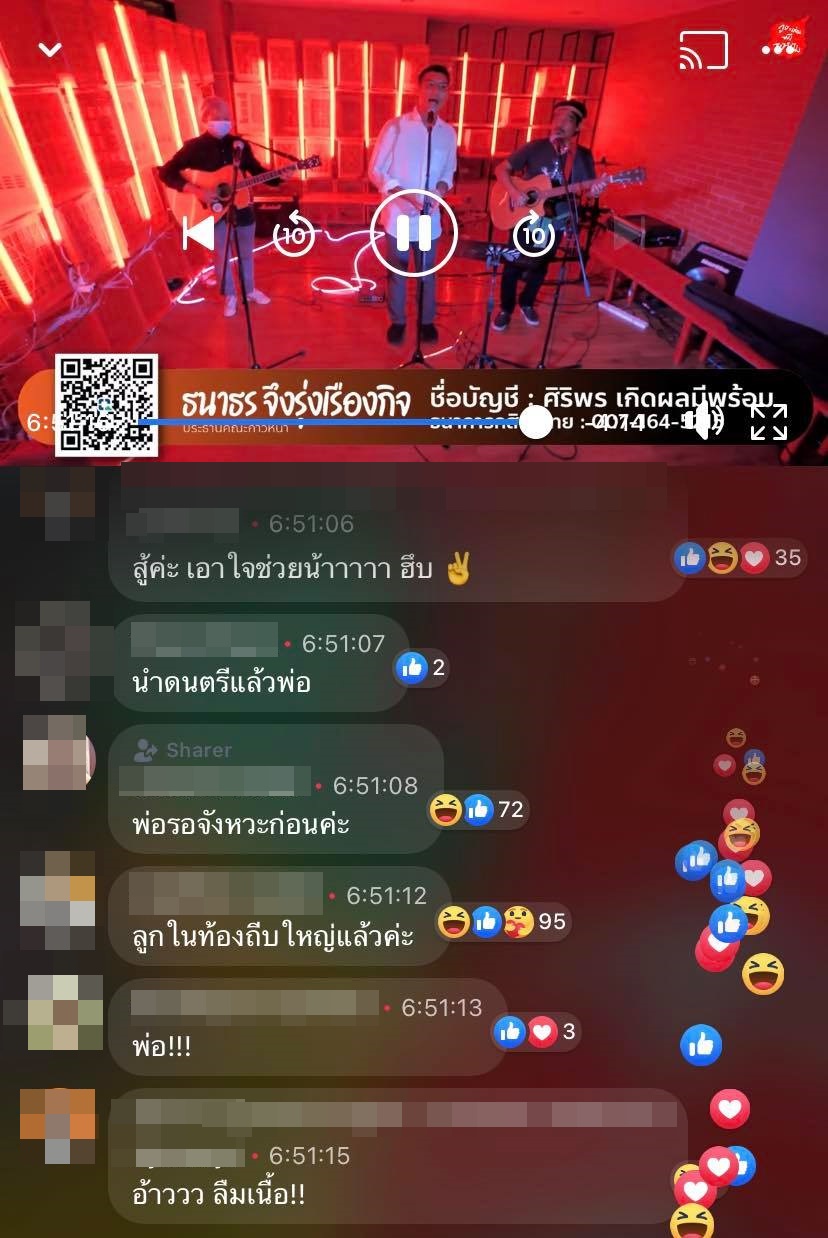View the 95 reactions on the 6:51:12 comment
Viewport: 828px width, 1238px height.
coord(502,921)
